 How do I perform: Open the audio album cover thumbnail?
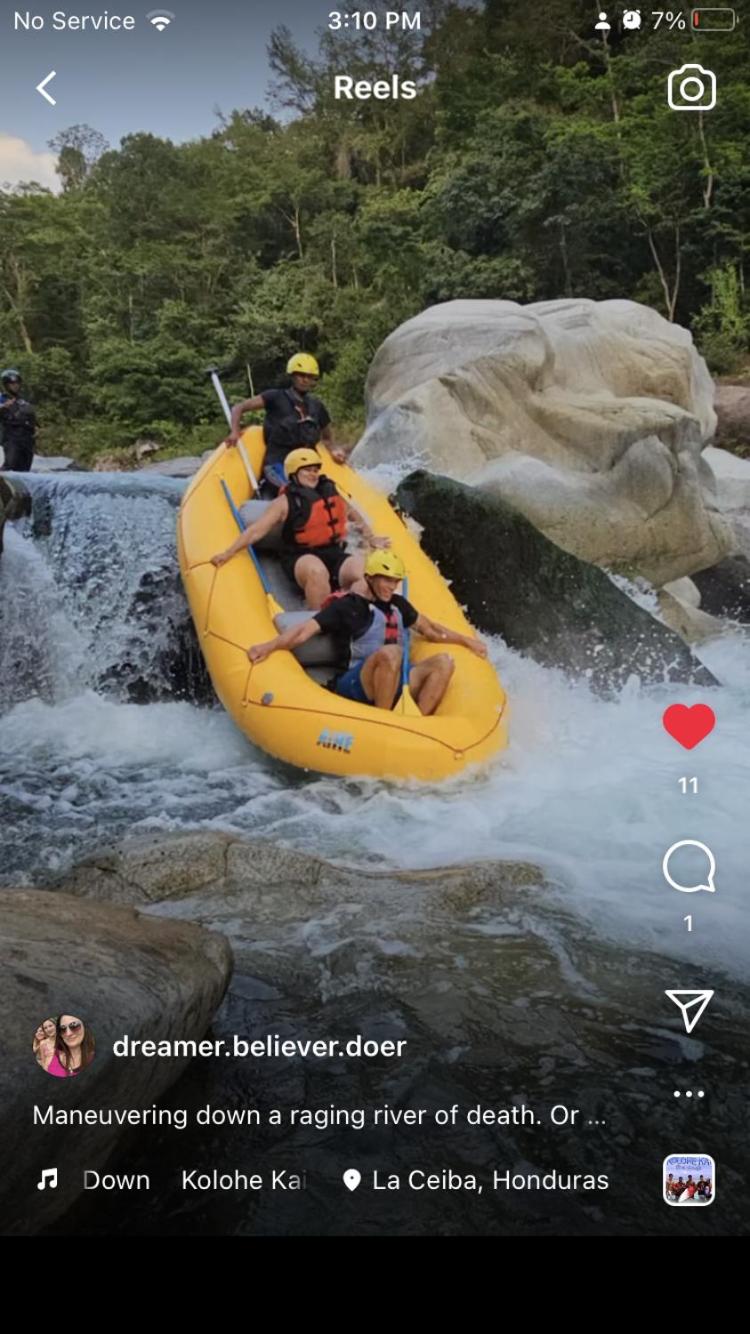coord(689,1180)
